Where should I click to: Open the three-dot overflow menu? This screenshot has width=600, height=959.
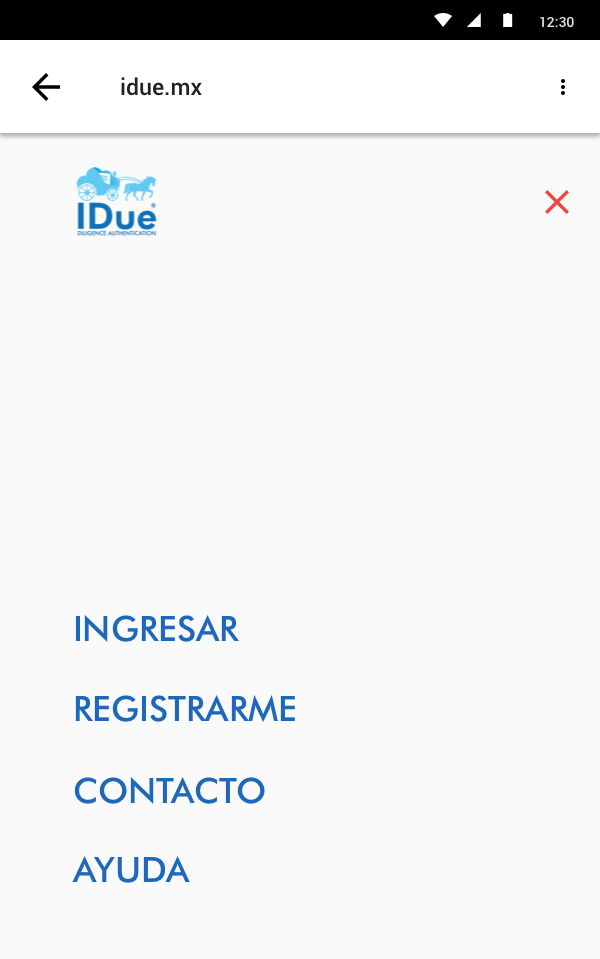(563, 87)
